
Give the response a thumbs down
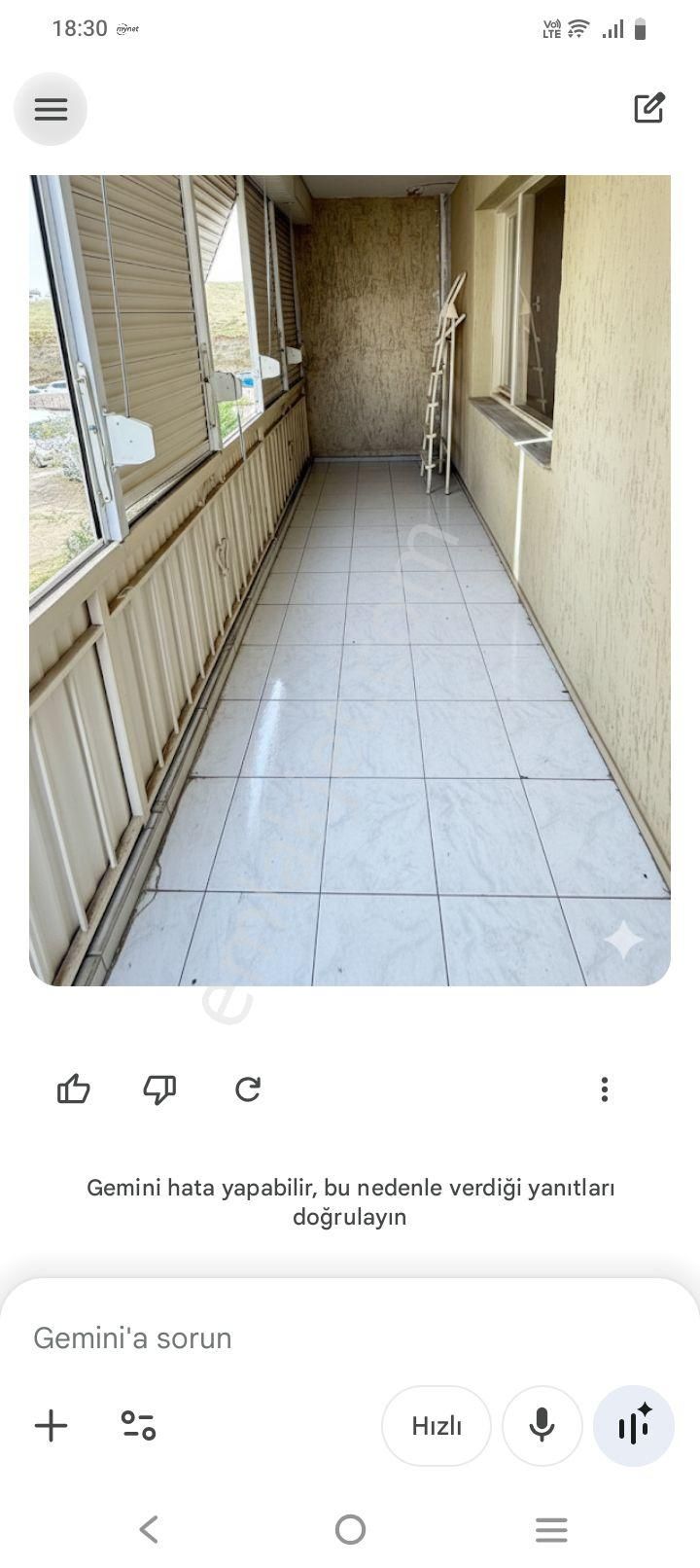point(160,1089)
